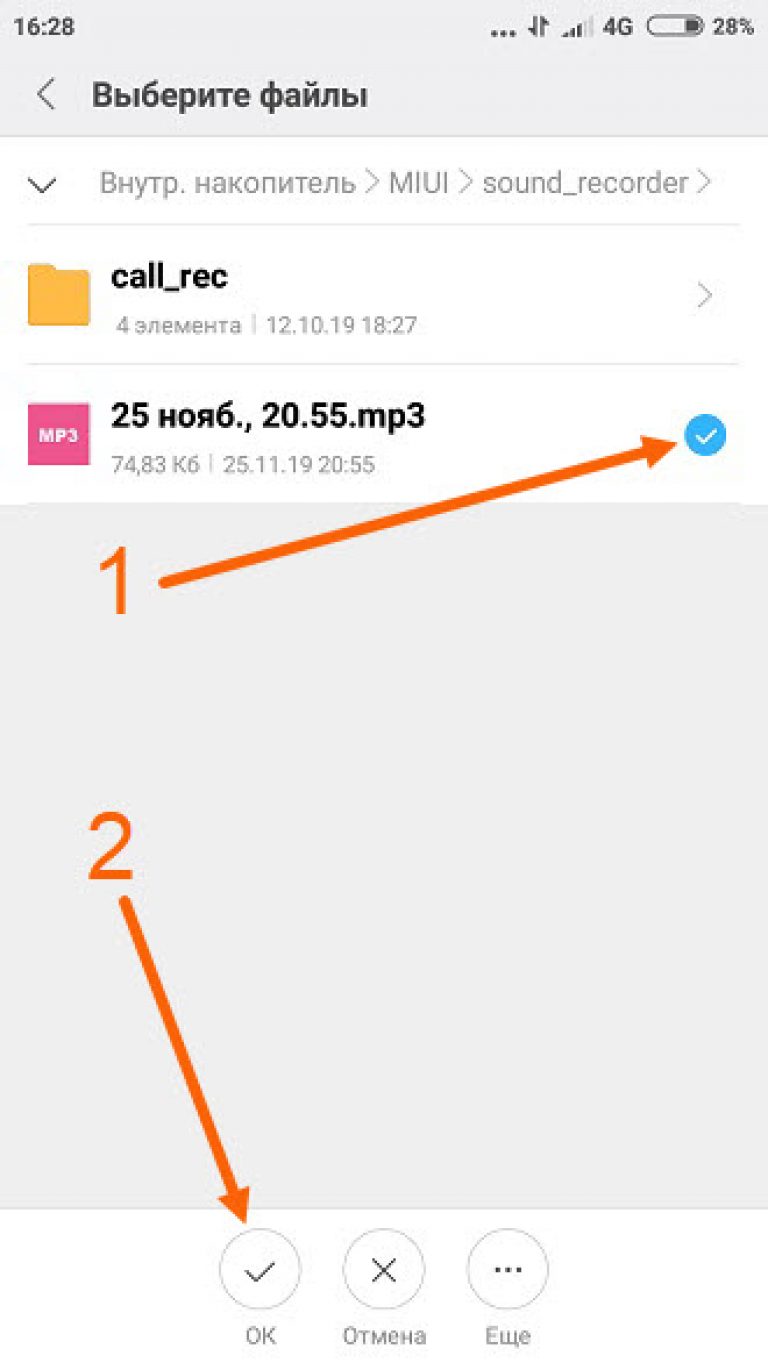Uncheck the 25 нояб., 20.55.mp3 file

pyautogui.click(x=705, y=435)
